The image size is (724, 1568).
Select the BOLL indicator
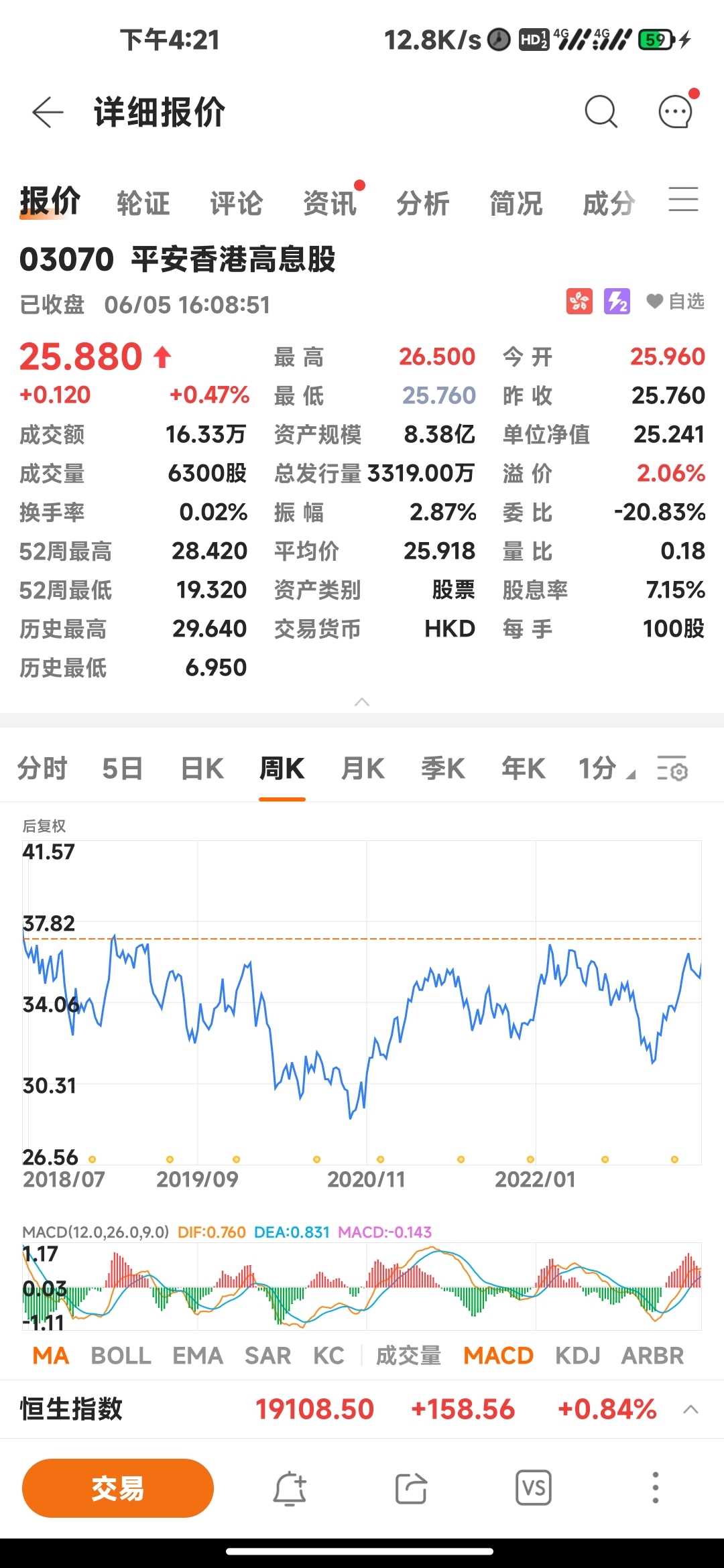[x=121, y=1356]
